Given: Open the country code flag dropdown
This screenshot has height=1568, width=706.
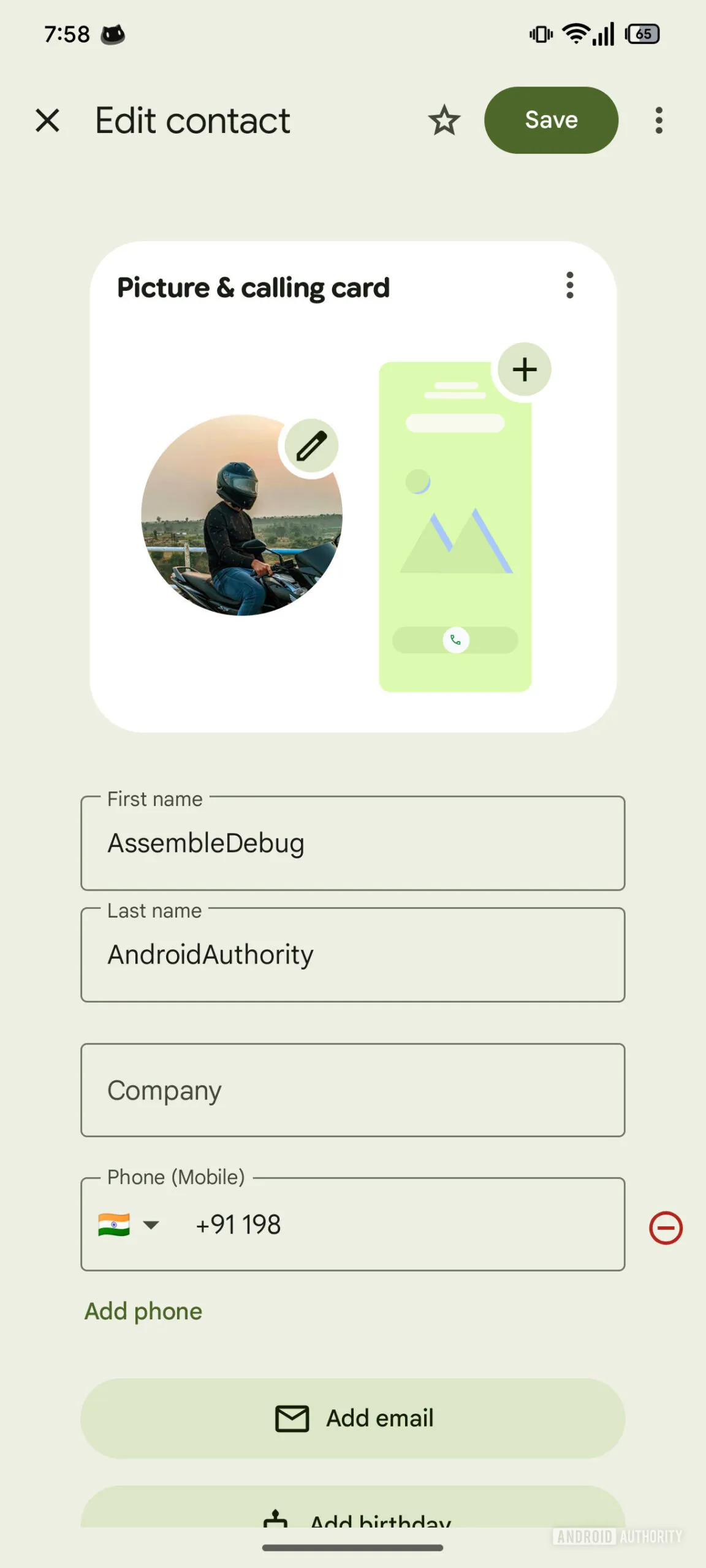Looking at the screenshot, I should [129, 1225].
